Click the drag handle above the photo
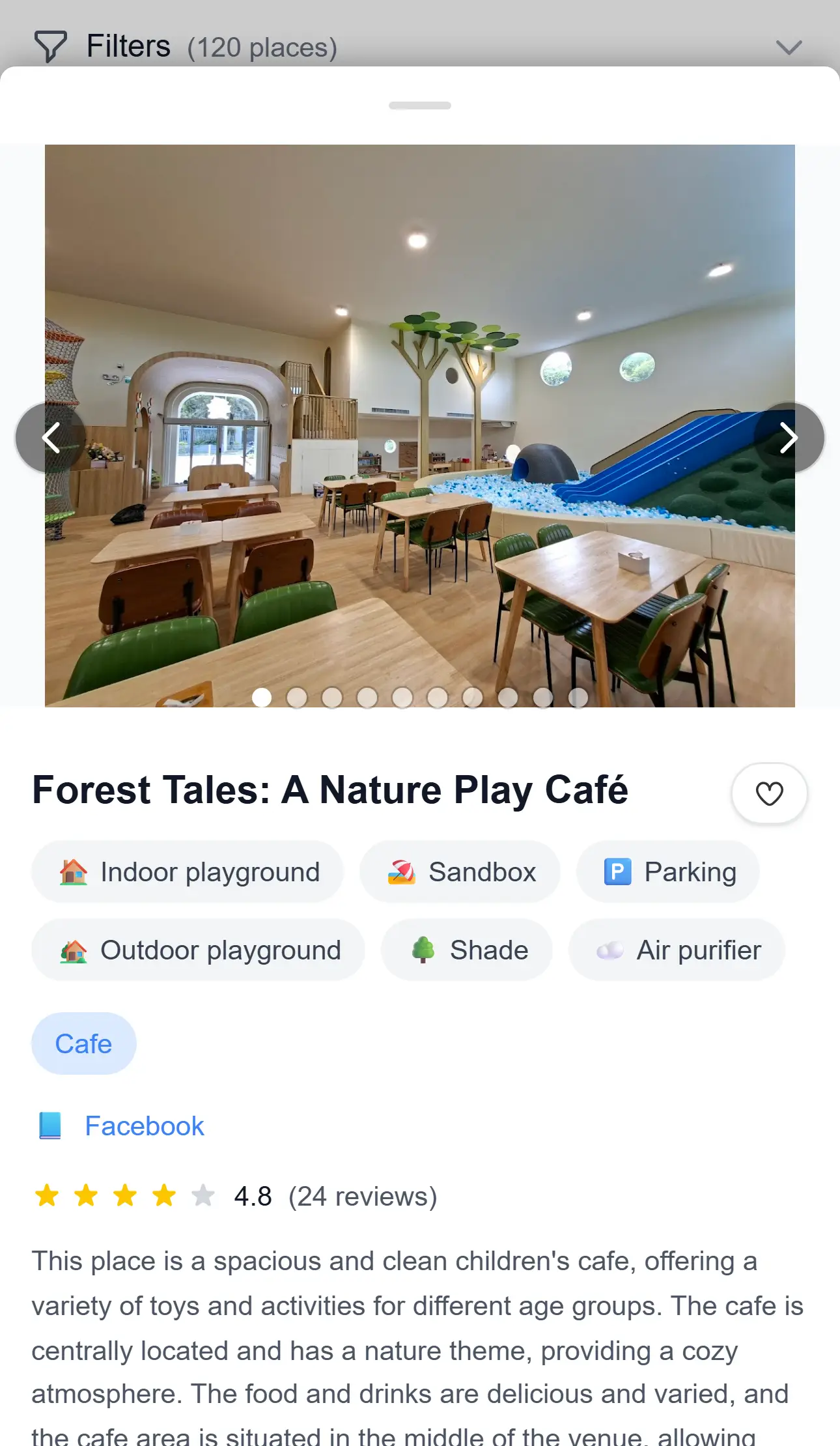Image resolution: width=840 pixels, height=1446 pixels. click(419, 104)
